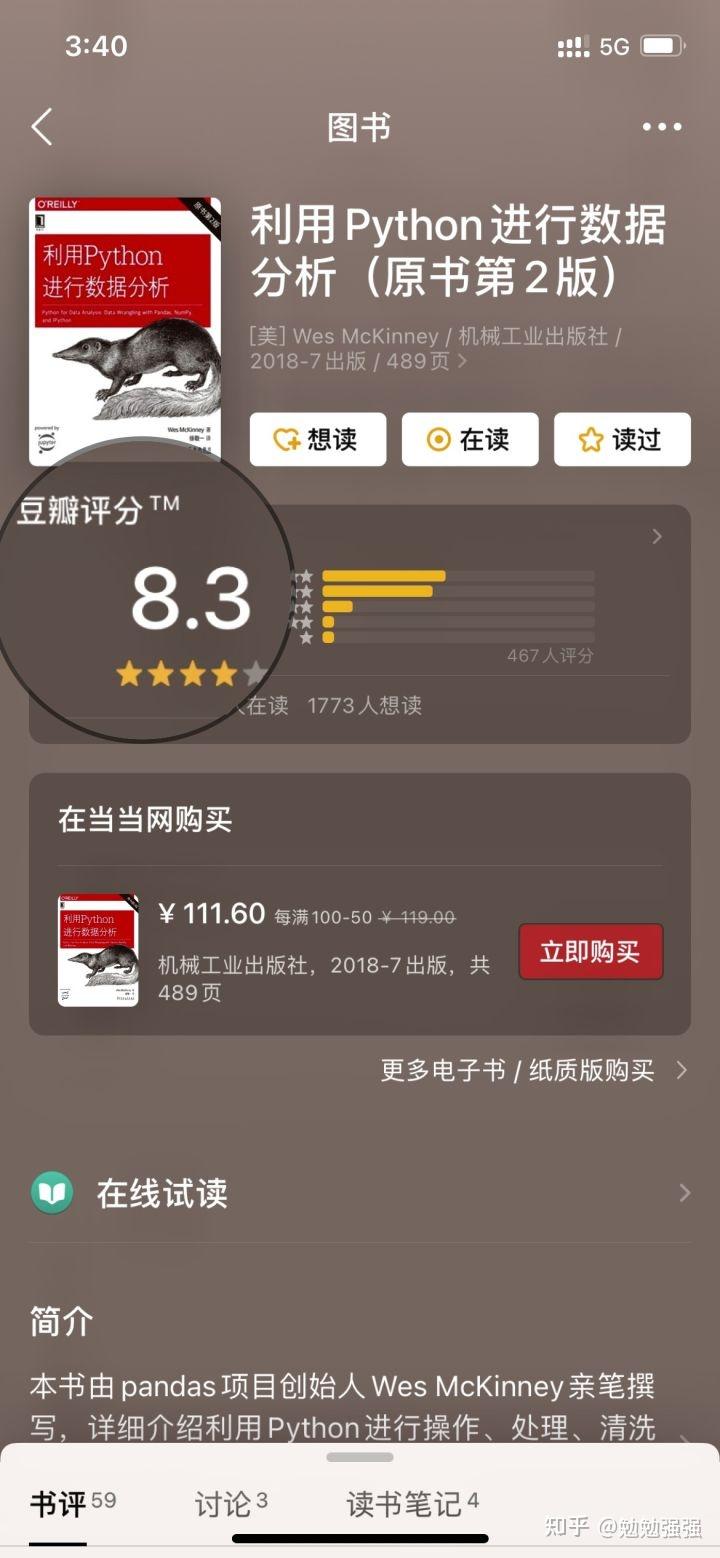Open the three-dot overflow menu
720x1558 pixels.
coord(662,127)
